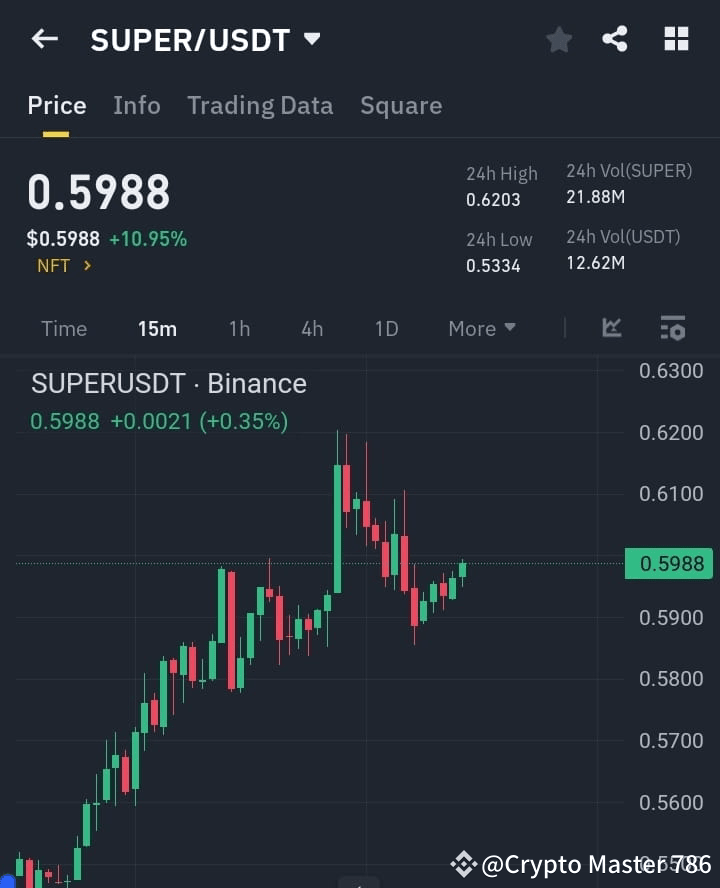
Task: Open the grid layout menu
Action: coord(676,39)
